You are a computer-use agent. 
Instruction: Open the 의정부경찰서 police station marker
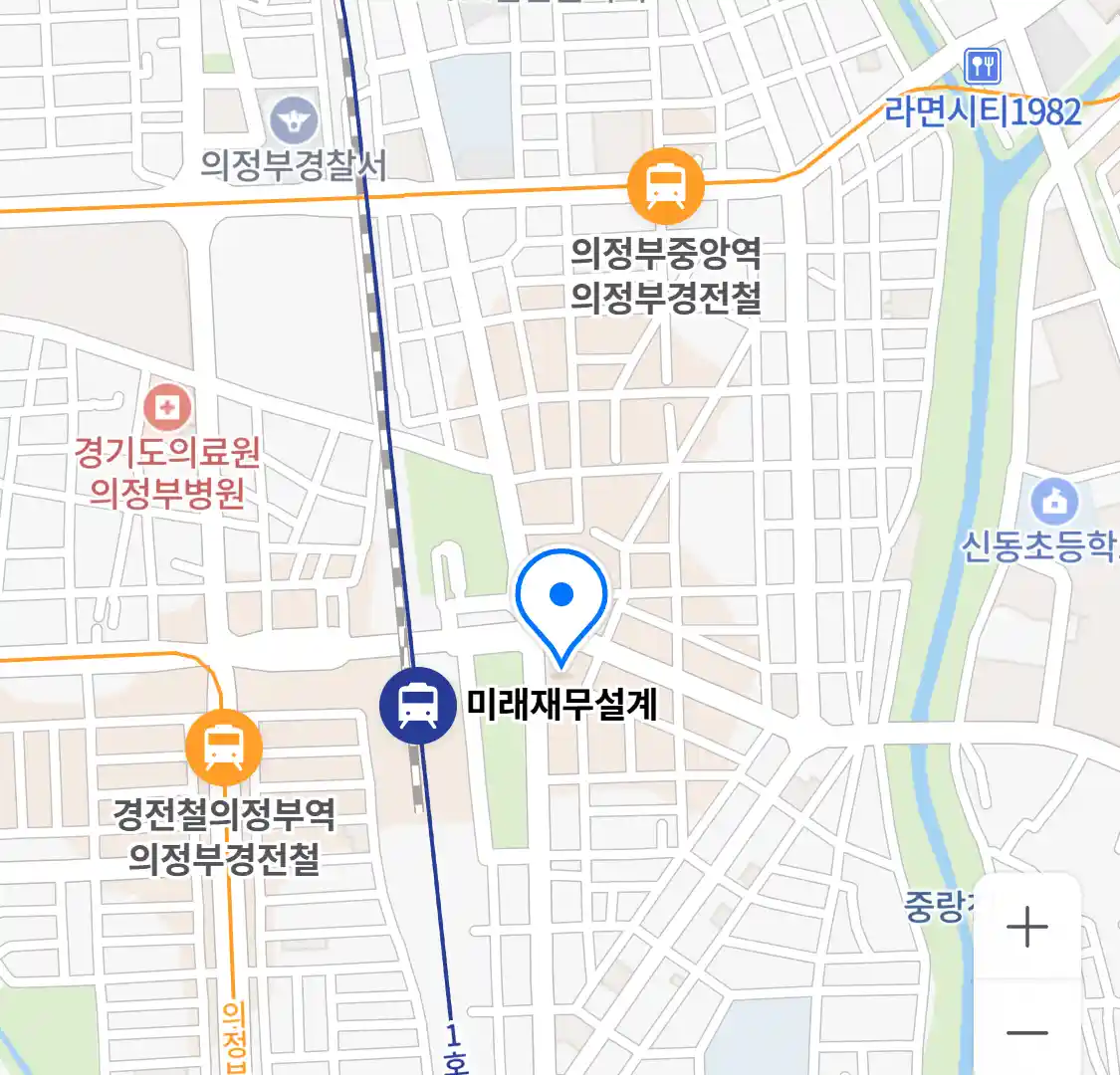(x=294, y=122)
